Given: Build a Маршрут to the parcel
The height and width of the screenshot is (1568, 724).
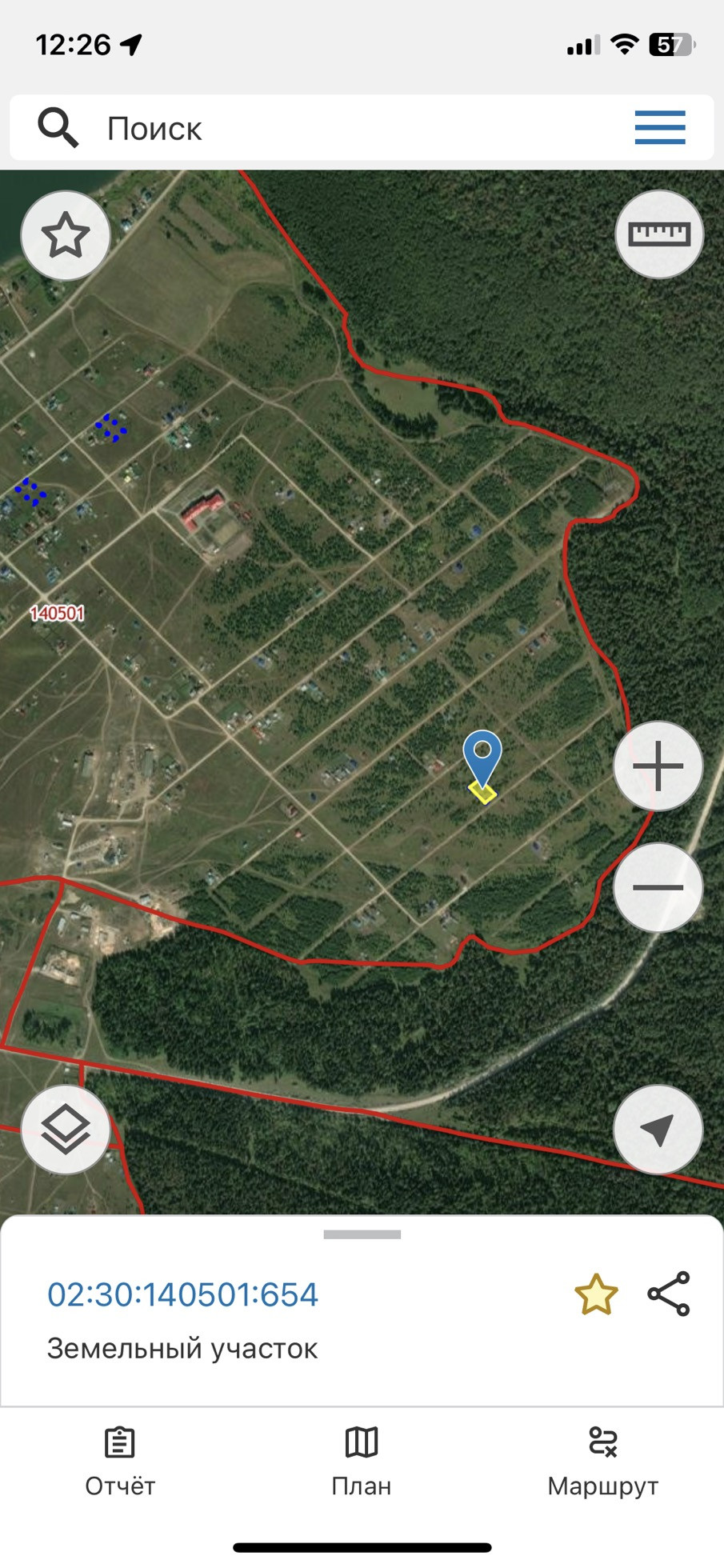Looking at the screenshot, I should (x=602, y=1462).
